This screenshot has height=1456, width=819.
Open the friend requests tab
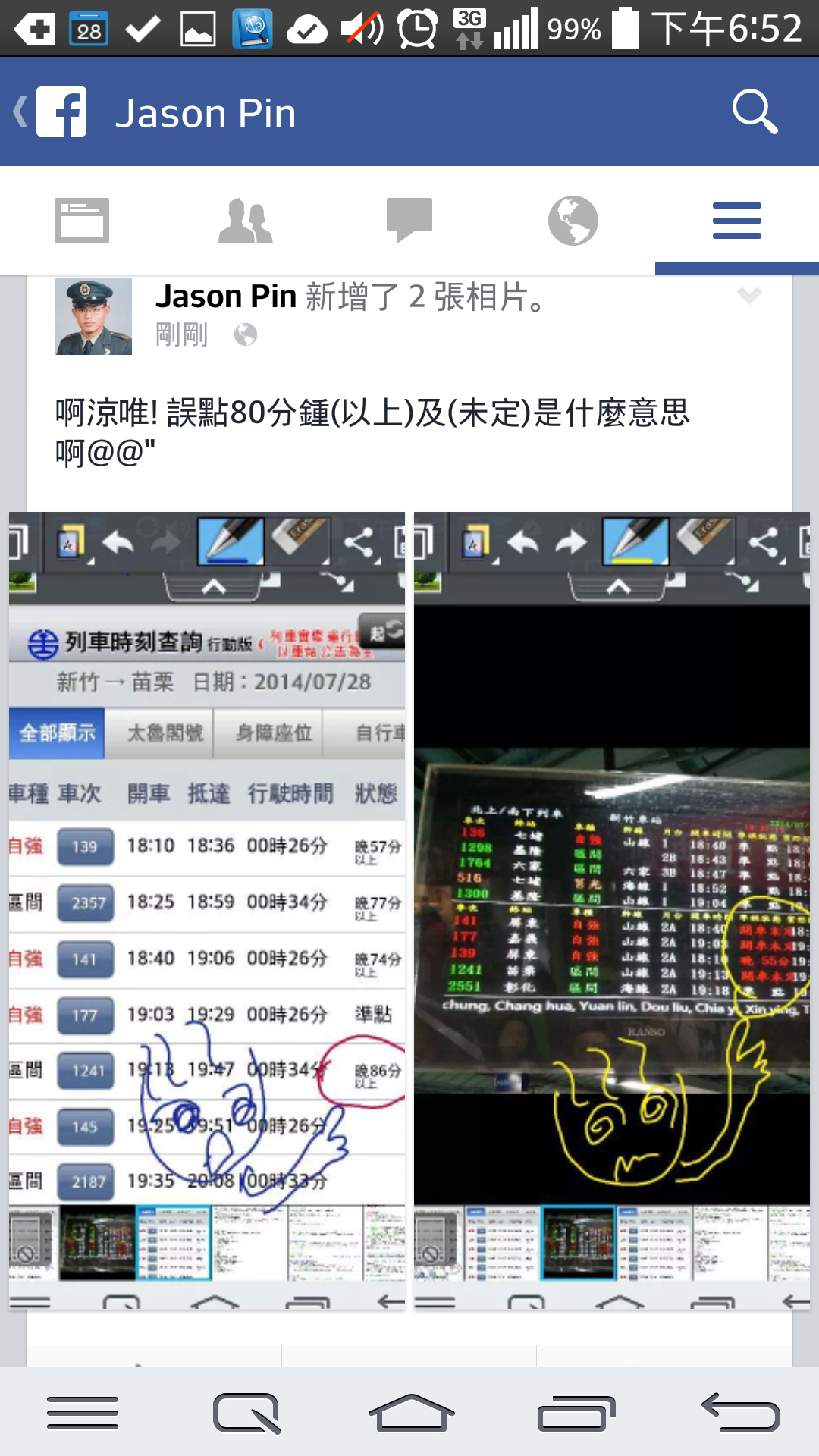(246, 221)
